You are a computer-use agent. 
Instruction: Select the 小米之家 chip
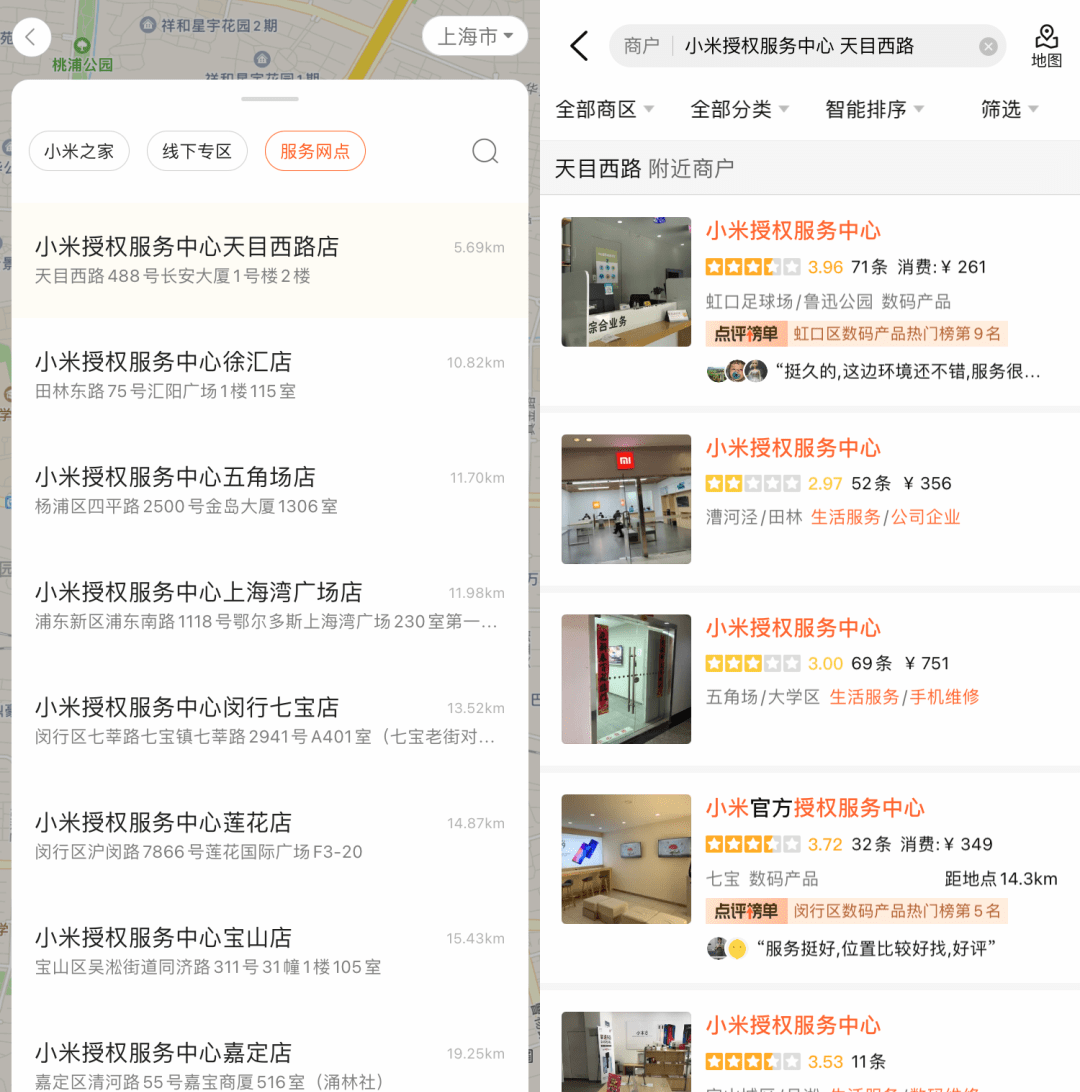tap(79, 152)
